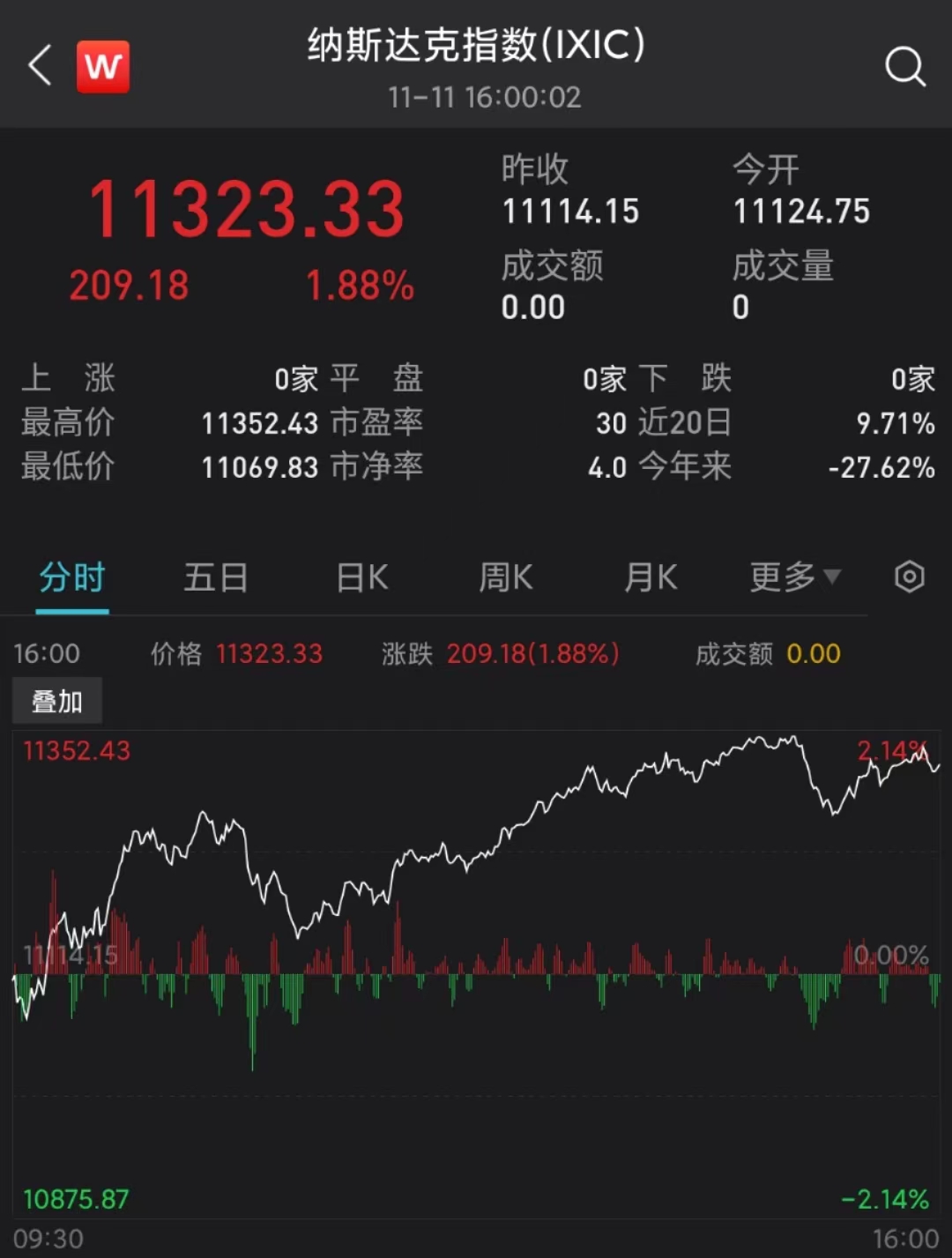Switch to the 五日 five-day tab

click(x=216, y=578)
